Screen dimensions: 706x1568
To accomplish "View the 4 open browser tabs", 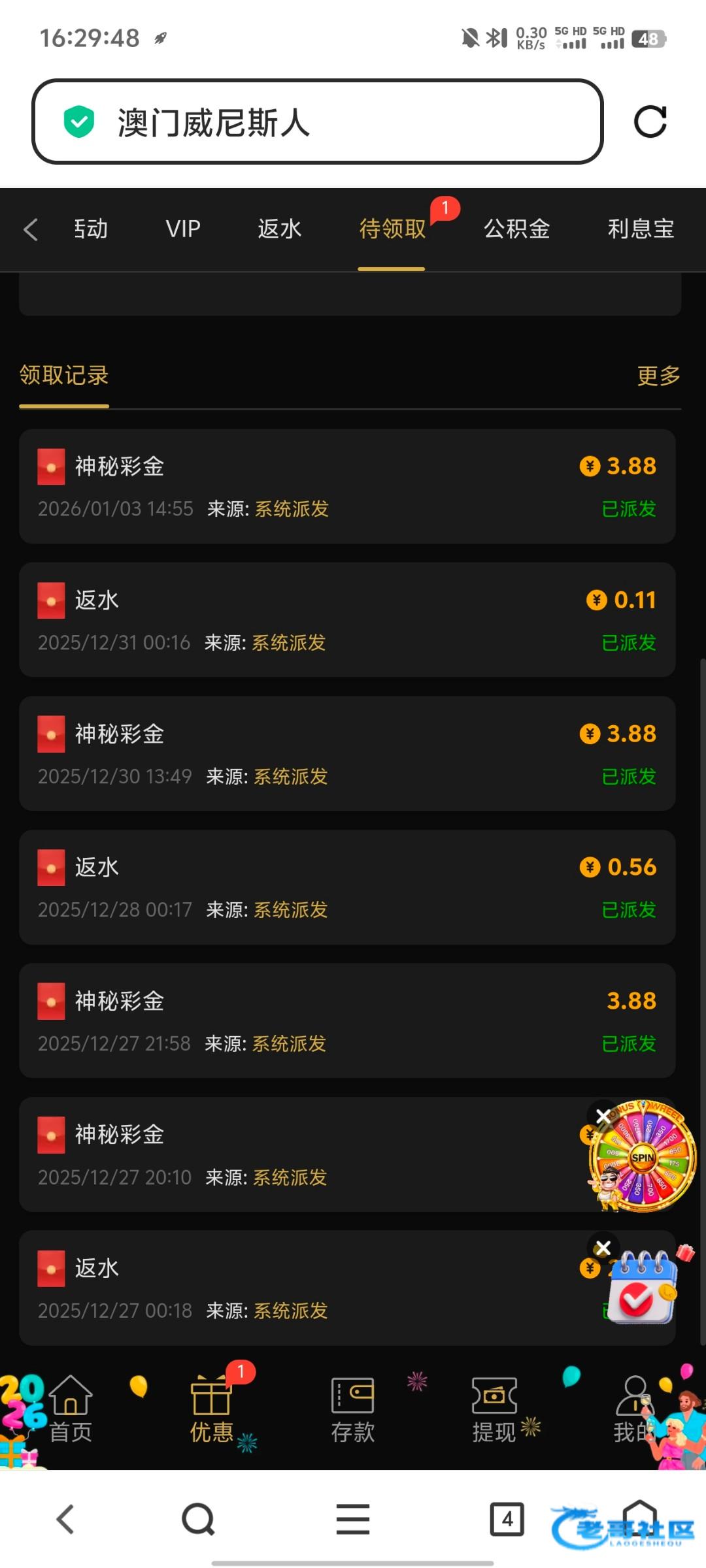I will 507,1519.
